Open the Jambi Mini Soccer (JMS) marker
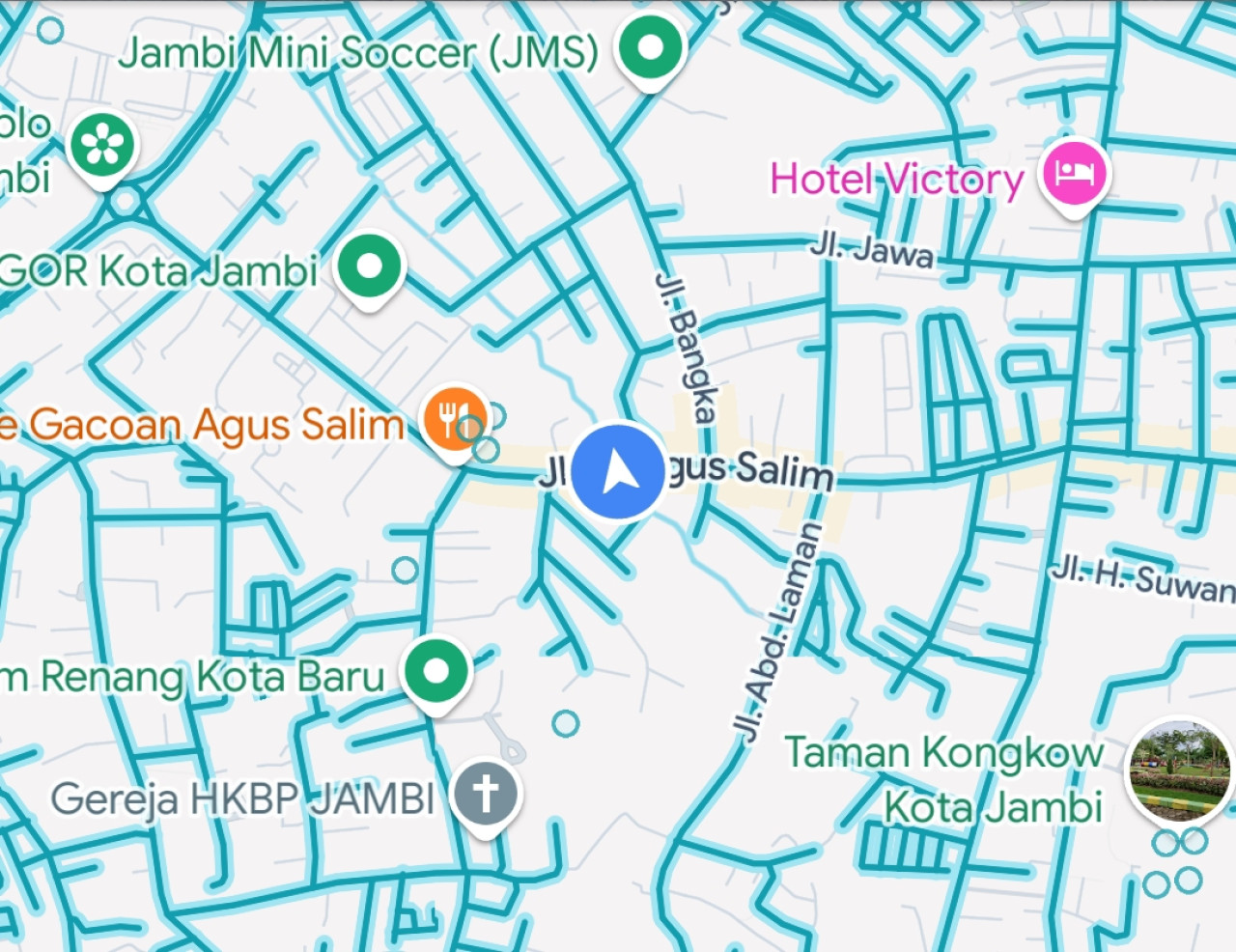Screen dimensions: 1236x952 [651, 48]
